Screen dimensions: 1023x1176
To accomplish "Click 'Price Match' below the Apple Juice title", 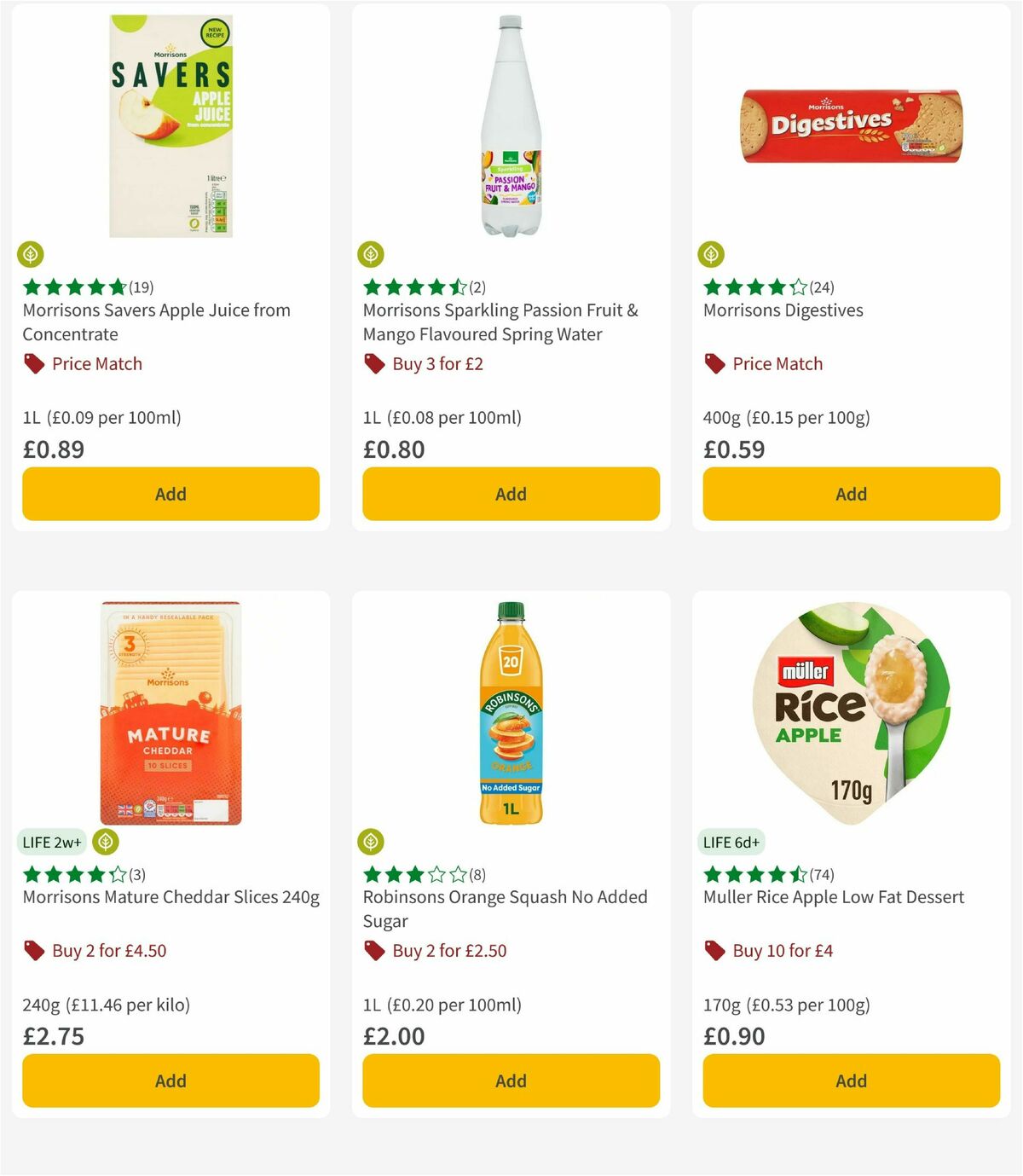I will pos(96,363).
